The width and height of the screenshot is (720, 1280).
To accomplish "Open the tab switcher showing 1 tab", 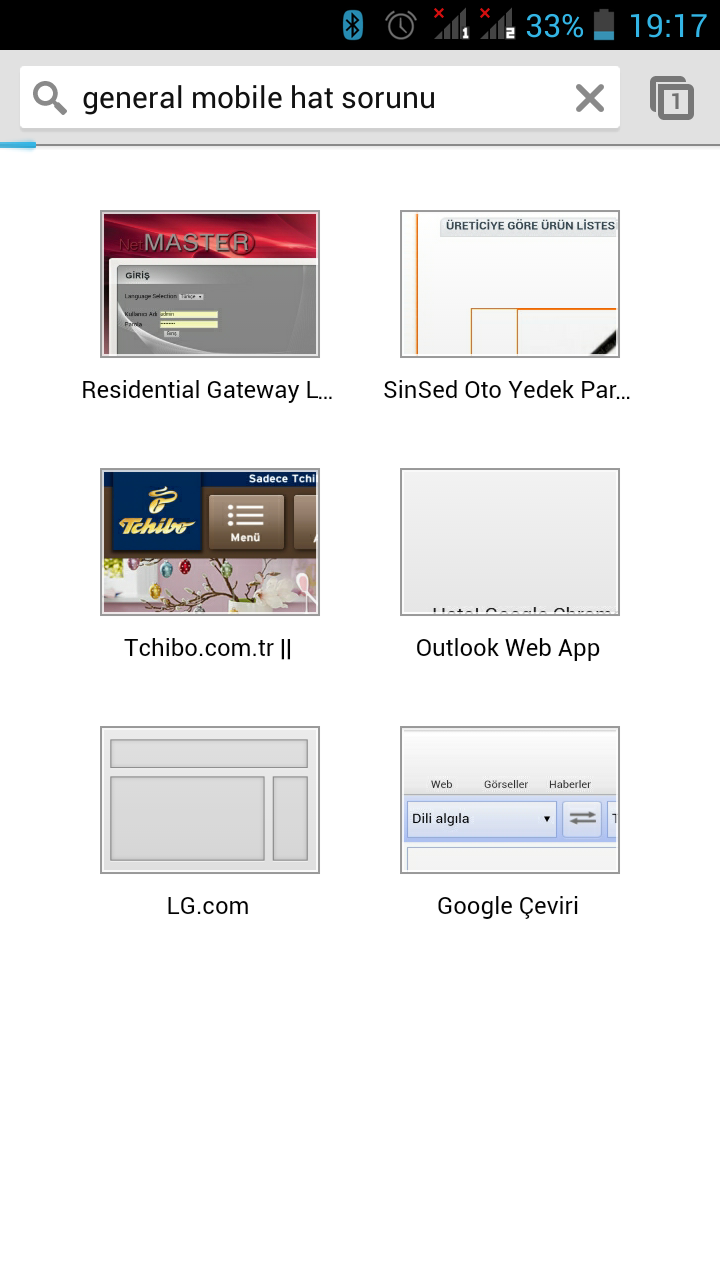I will pos(672,98).
